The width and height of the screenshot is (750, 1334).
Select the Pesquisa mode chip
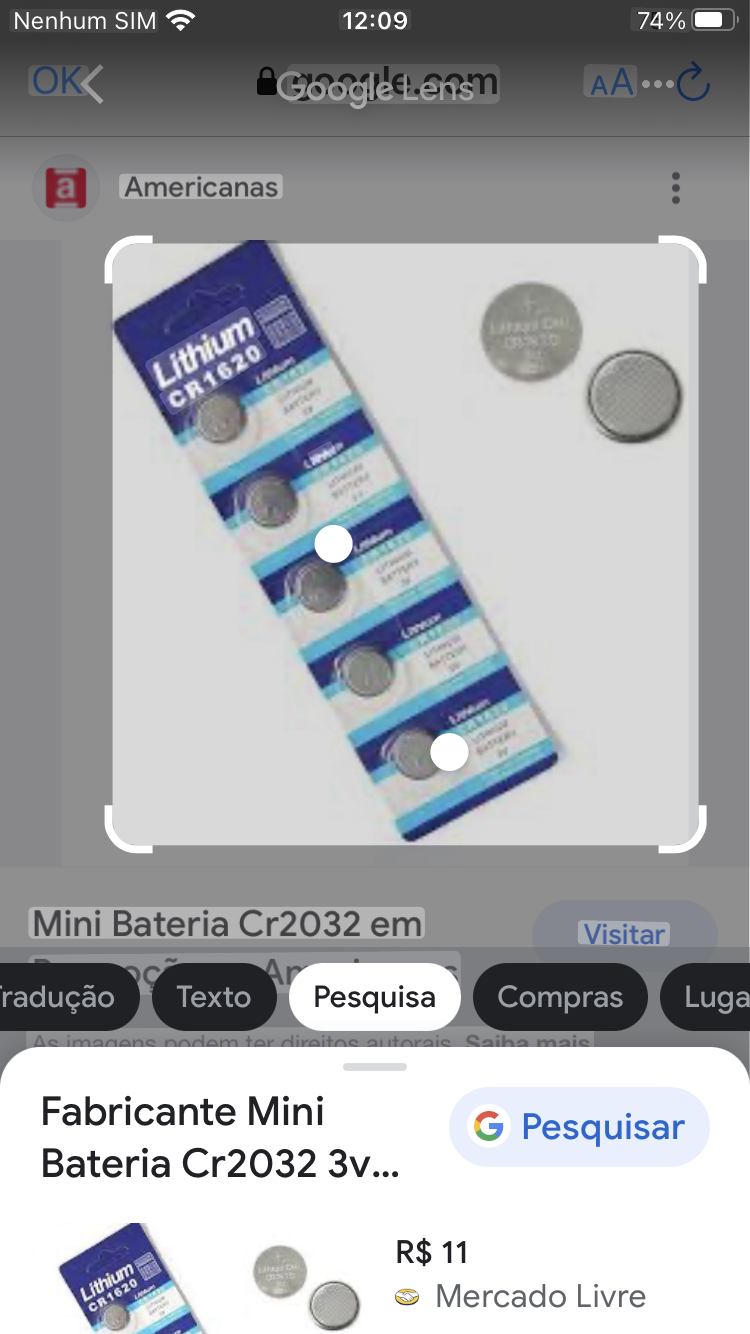tap(375, 997)
